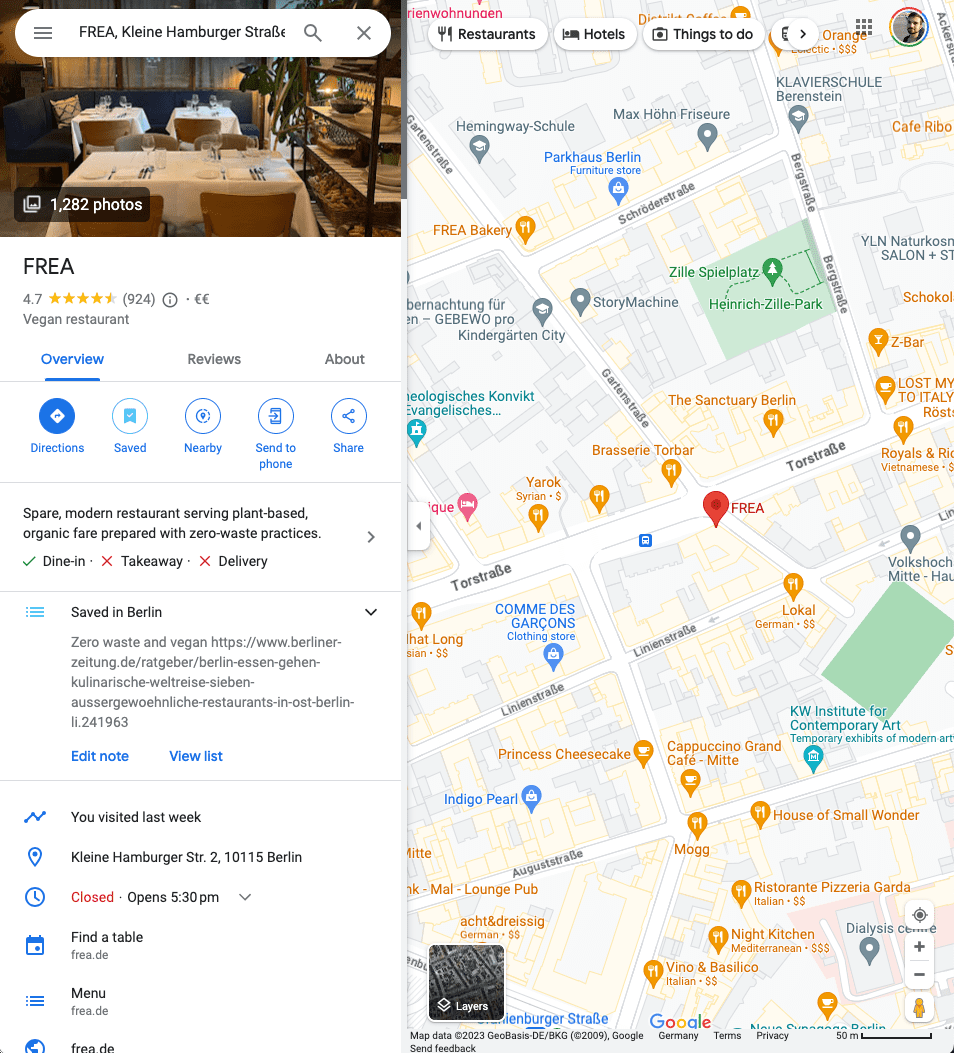Zoom in on the map
This screenshot has width=954, height=1053.
(x=919, y=946)
